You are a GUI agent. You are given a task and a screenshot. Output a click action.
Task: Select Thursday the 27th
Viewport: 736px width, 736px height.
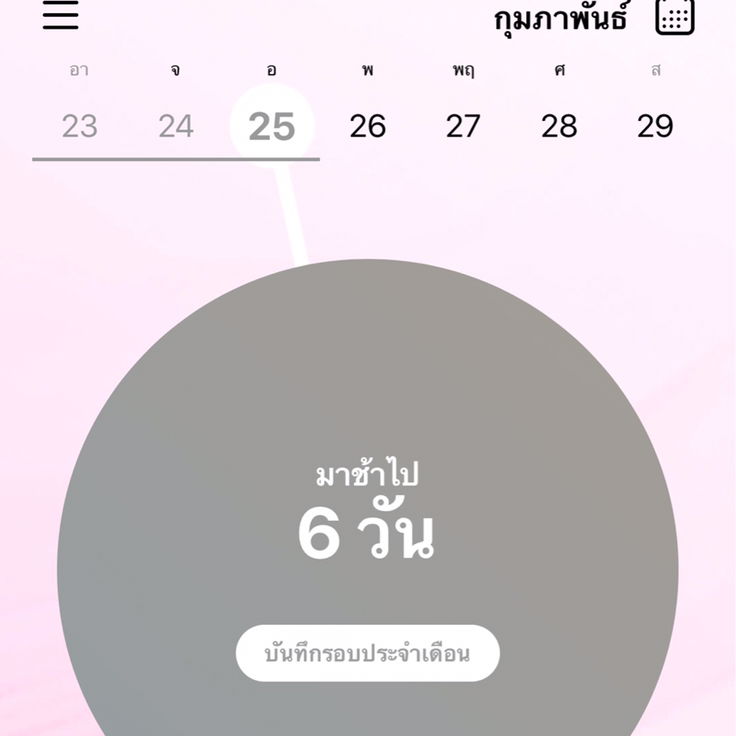click(463, 126)
